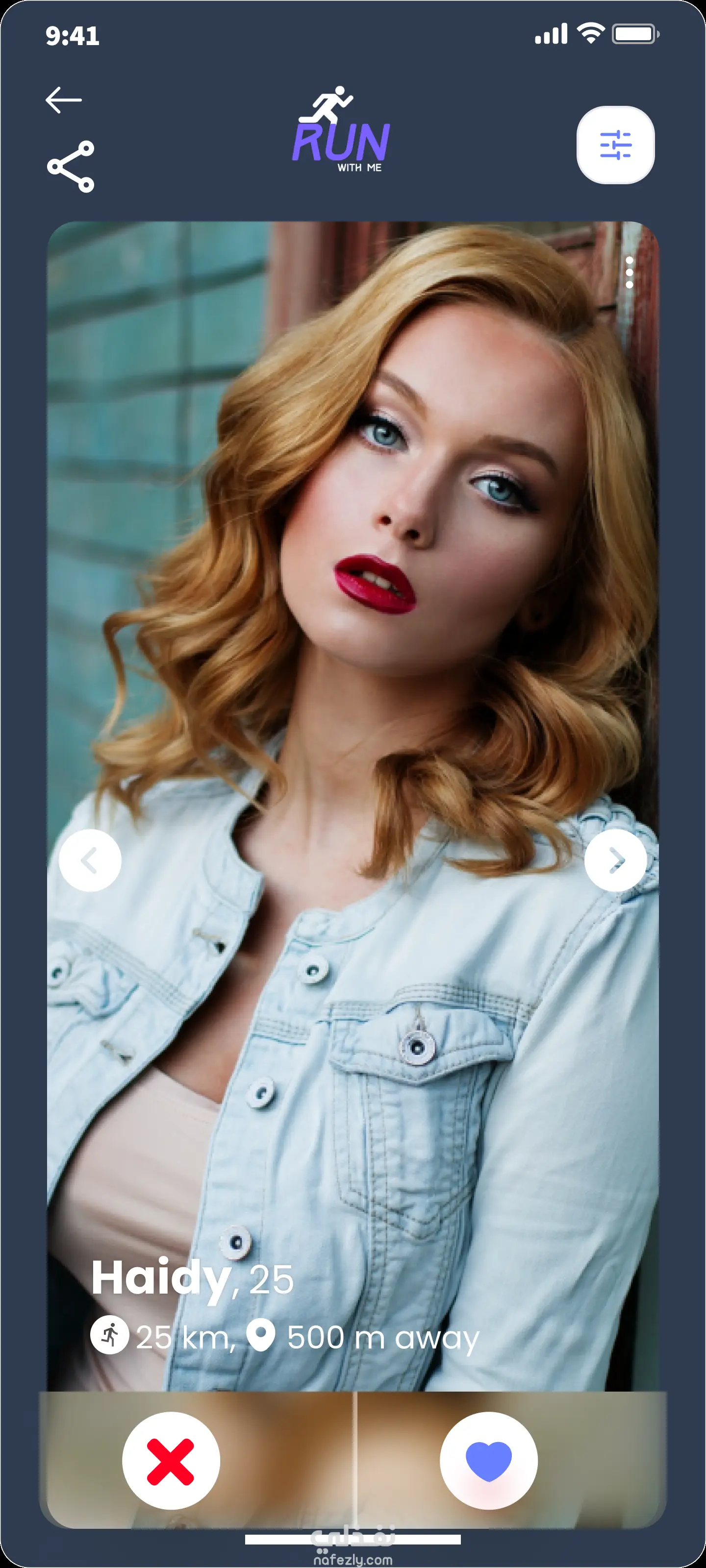Open the filter settings button
This screenshot has height=1568, width=706.
point(615,145)
